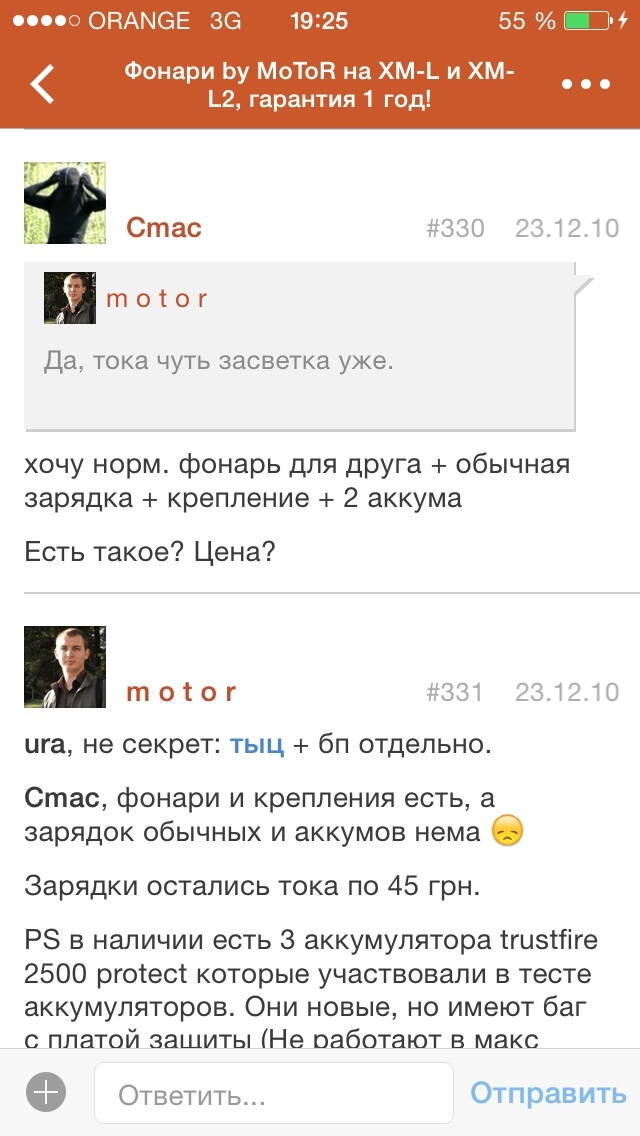Open post number #331 link
This screenshot has width=640, height=1136.
click(455, 692)
